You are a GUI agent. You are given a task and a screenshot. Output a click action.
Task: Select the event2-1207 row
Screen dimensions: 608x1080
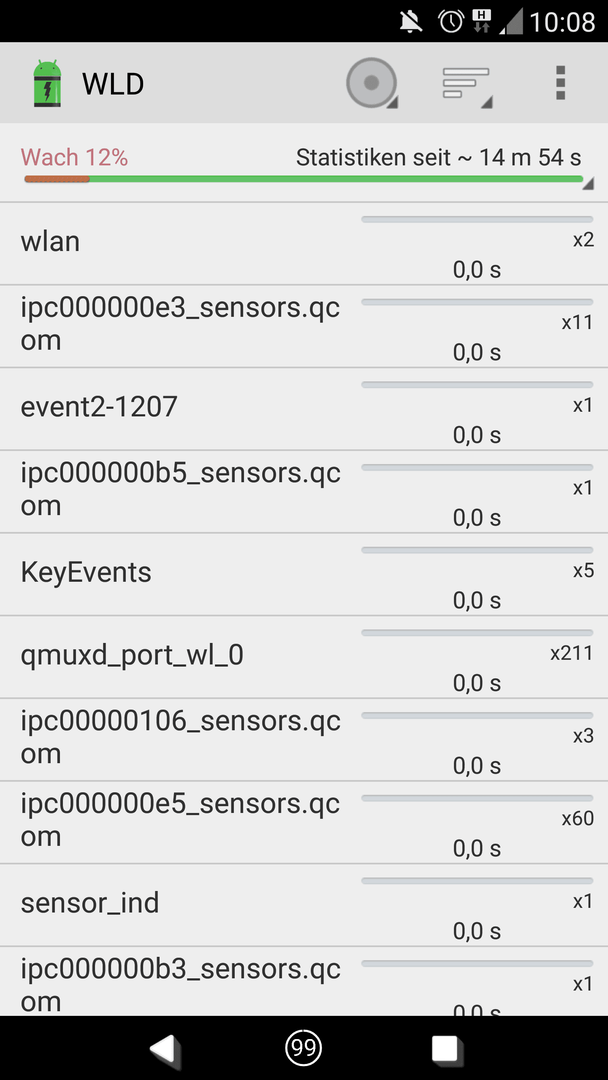[304, 409]
